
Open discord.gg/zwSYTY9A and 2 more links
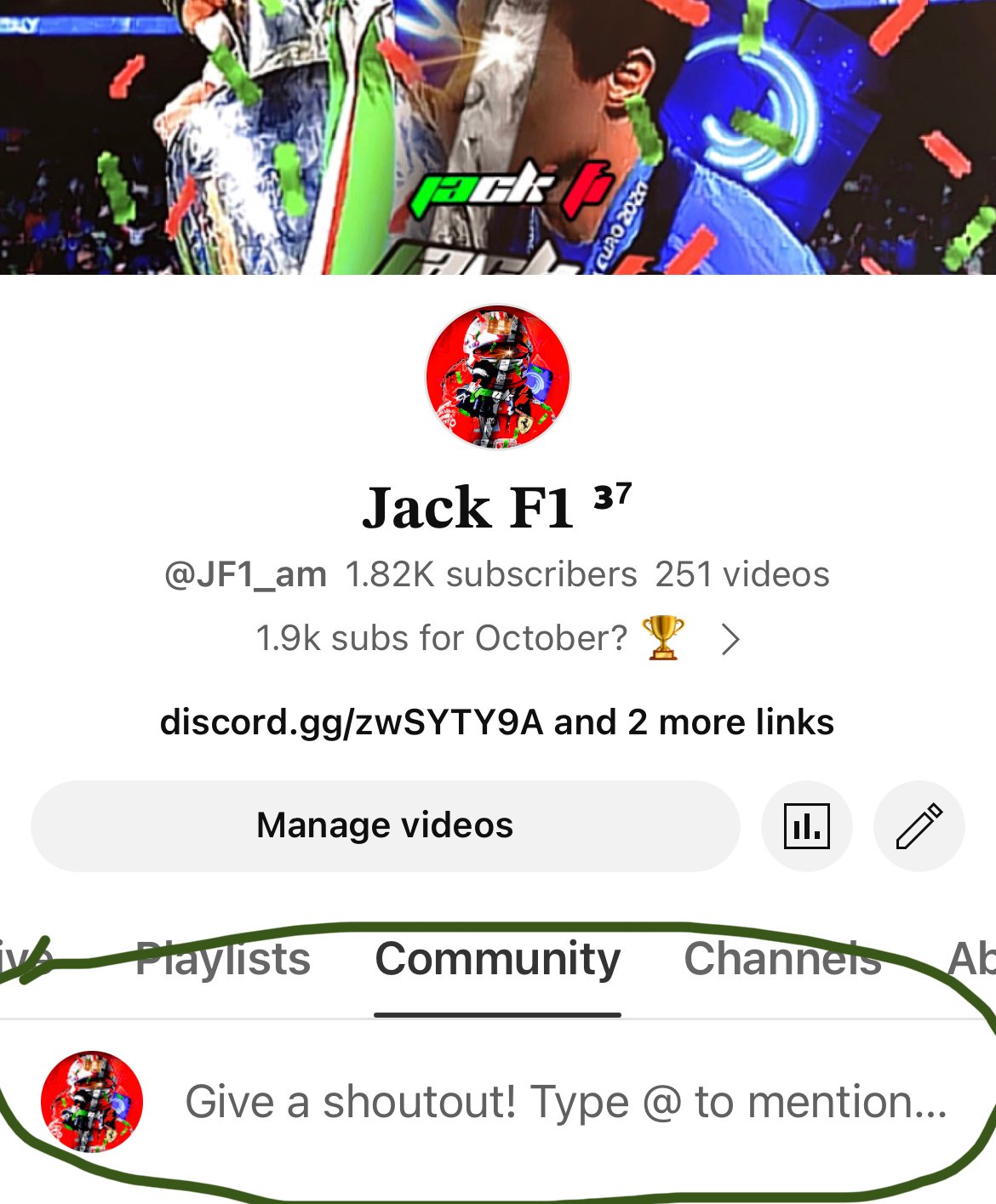[497, 722]
